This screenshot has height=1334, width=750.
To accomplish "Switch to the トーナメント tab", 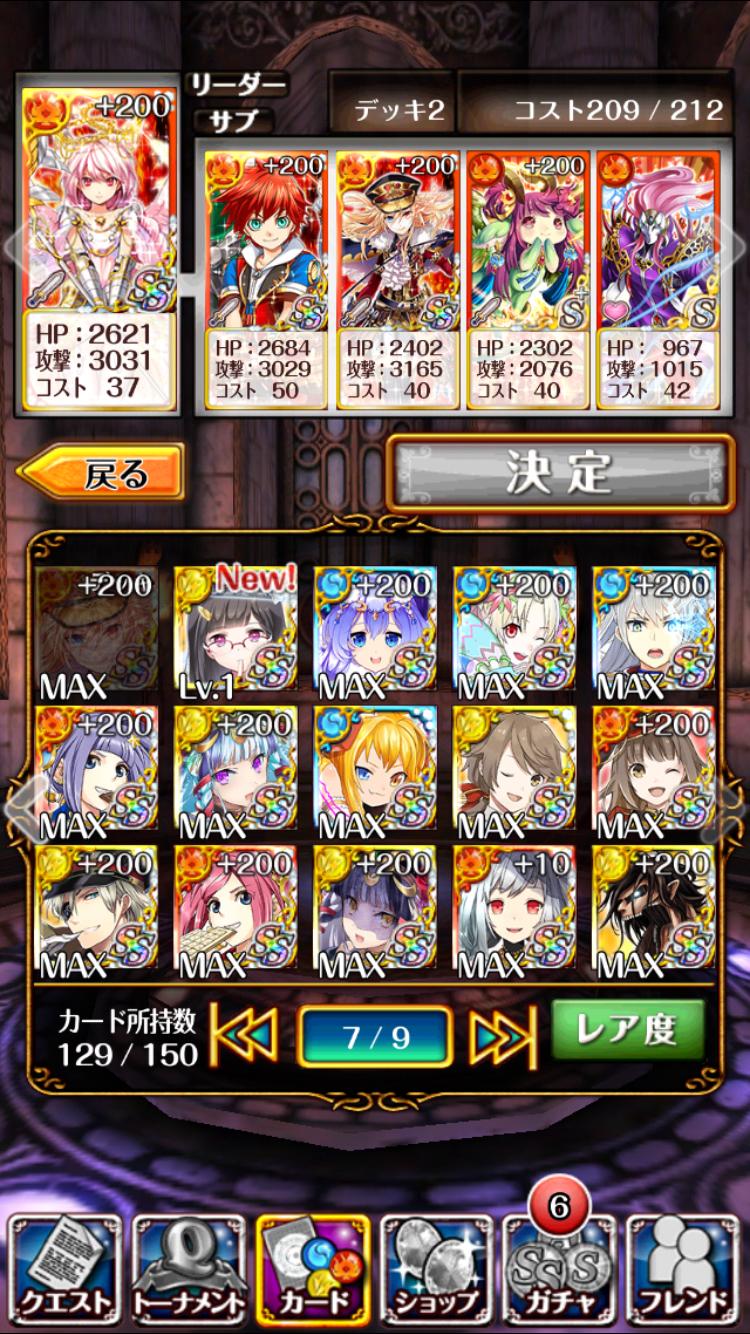I will pyautogui.click(x=189, y=1268).
